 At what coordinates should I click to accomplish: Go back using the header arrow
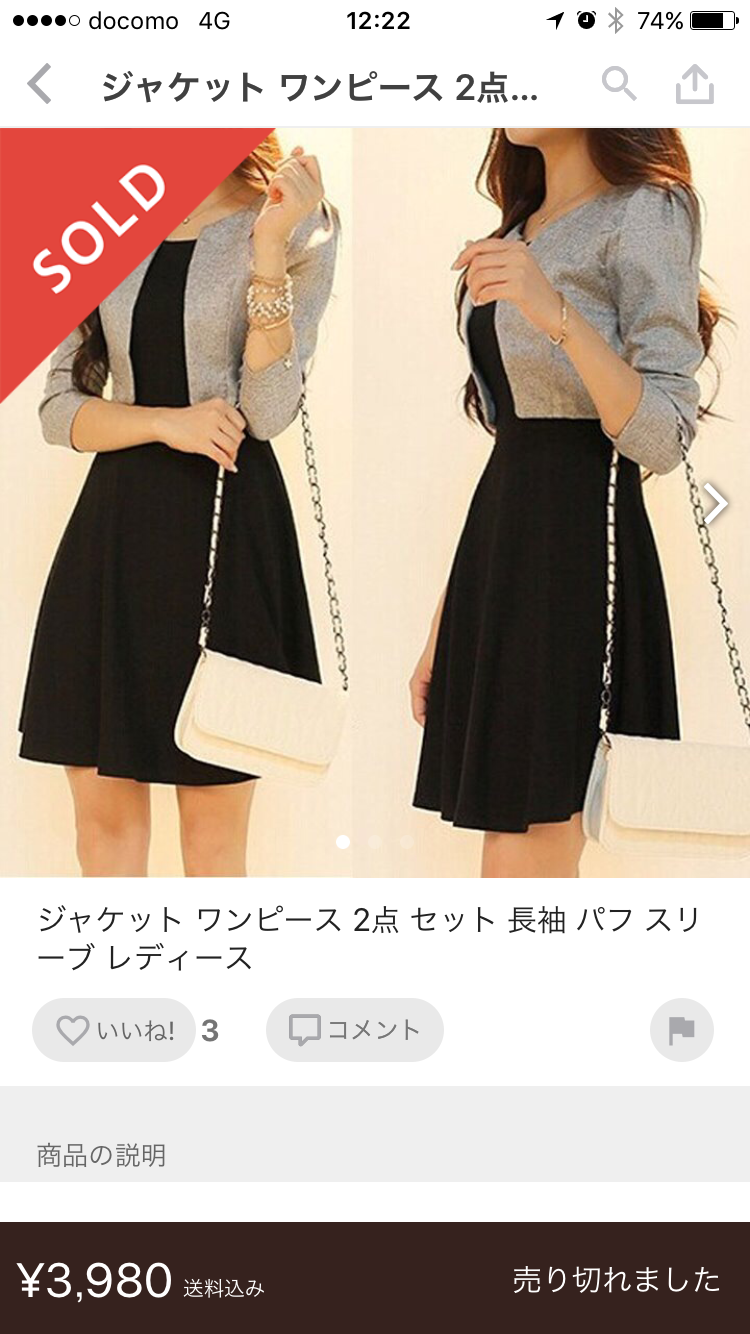pos(40,85)
